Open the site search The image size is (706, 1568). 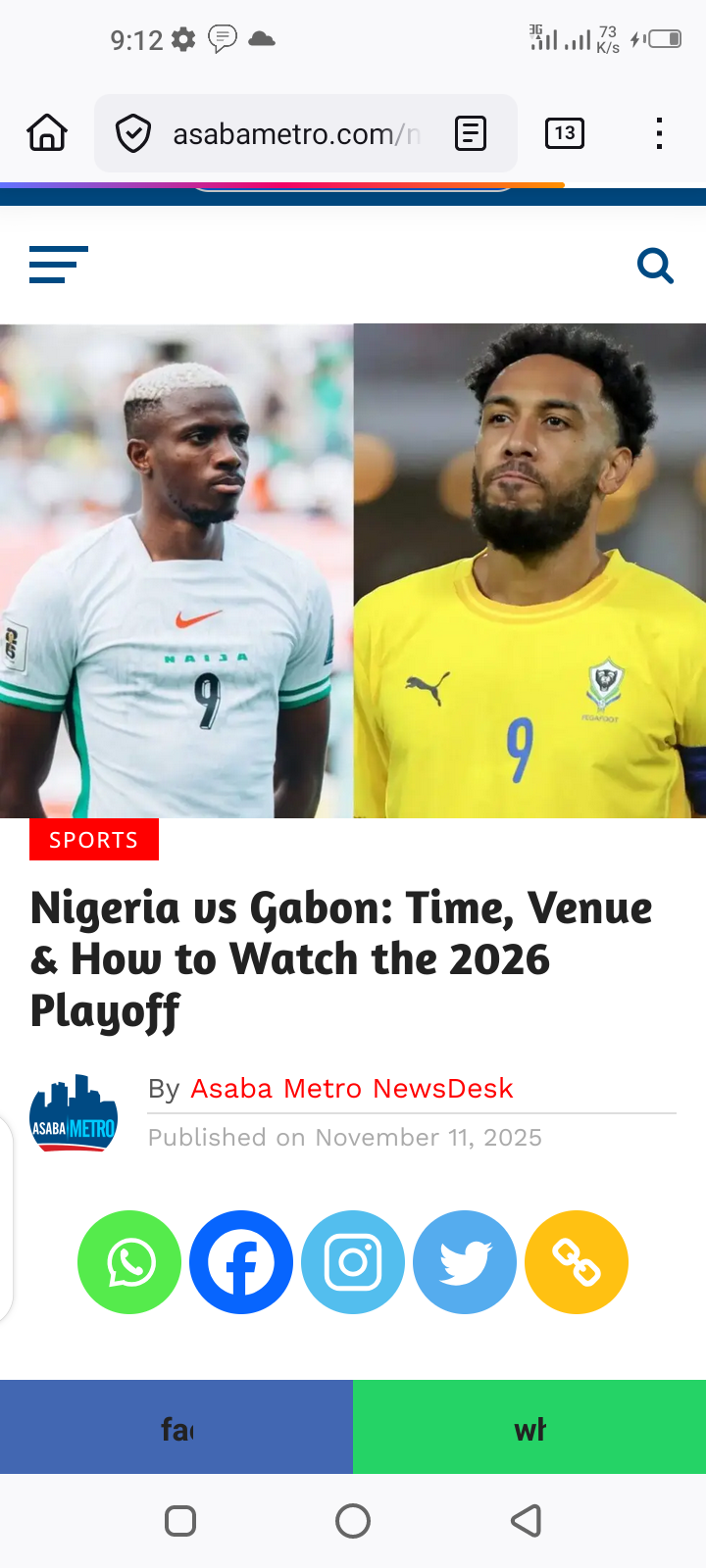(655, 265)
